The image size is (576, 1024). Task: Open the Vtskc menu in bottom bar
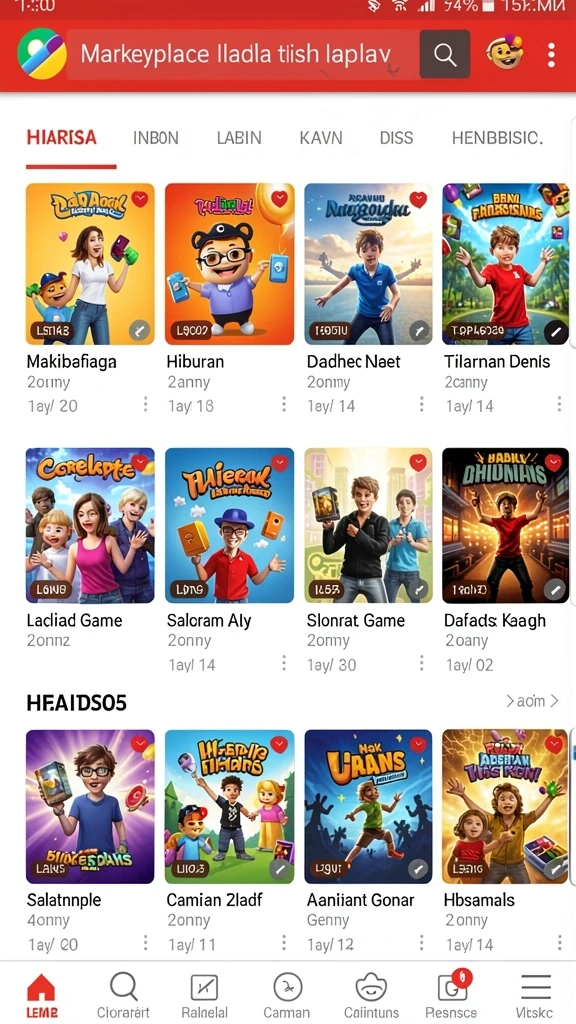[x=535, y=995]
